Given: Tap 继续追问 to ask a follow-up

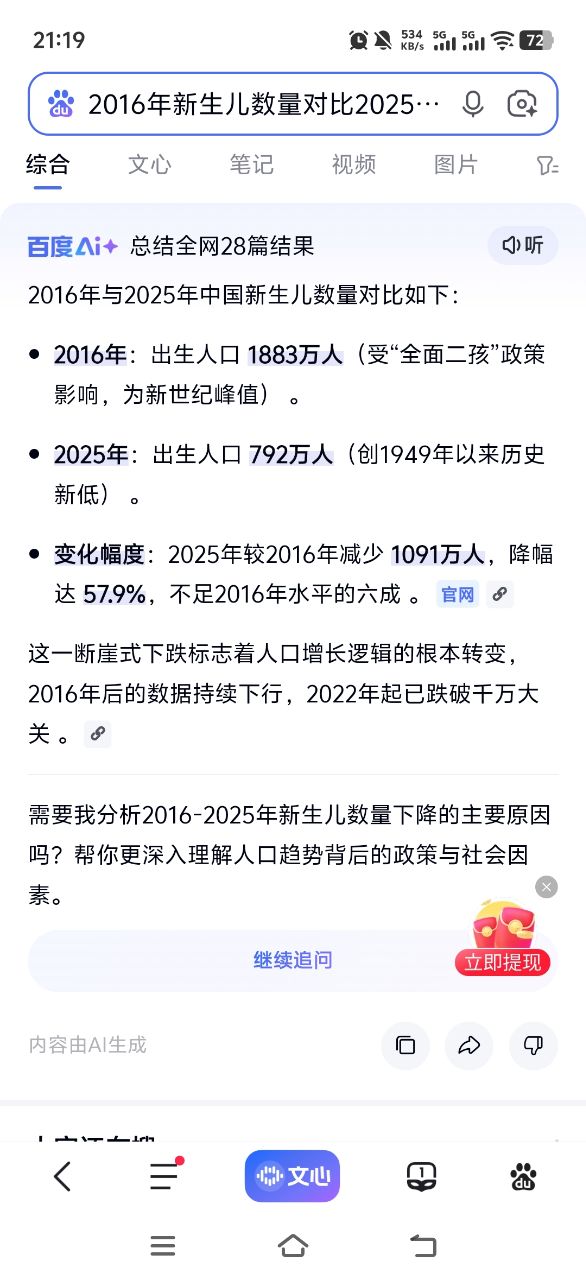Looking at the screenshot, I should [292, 960].
